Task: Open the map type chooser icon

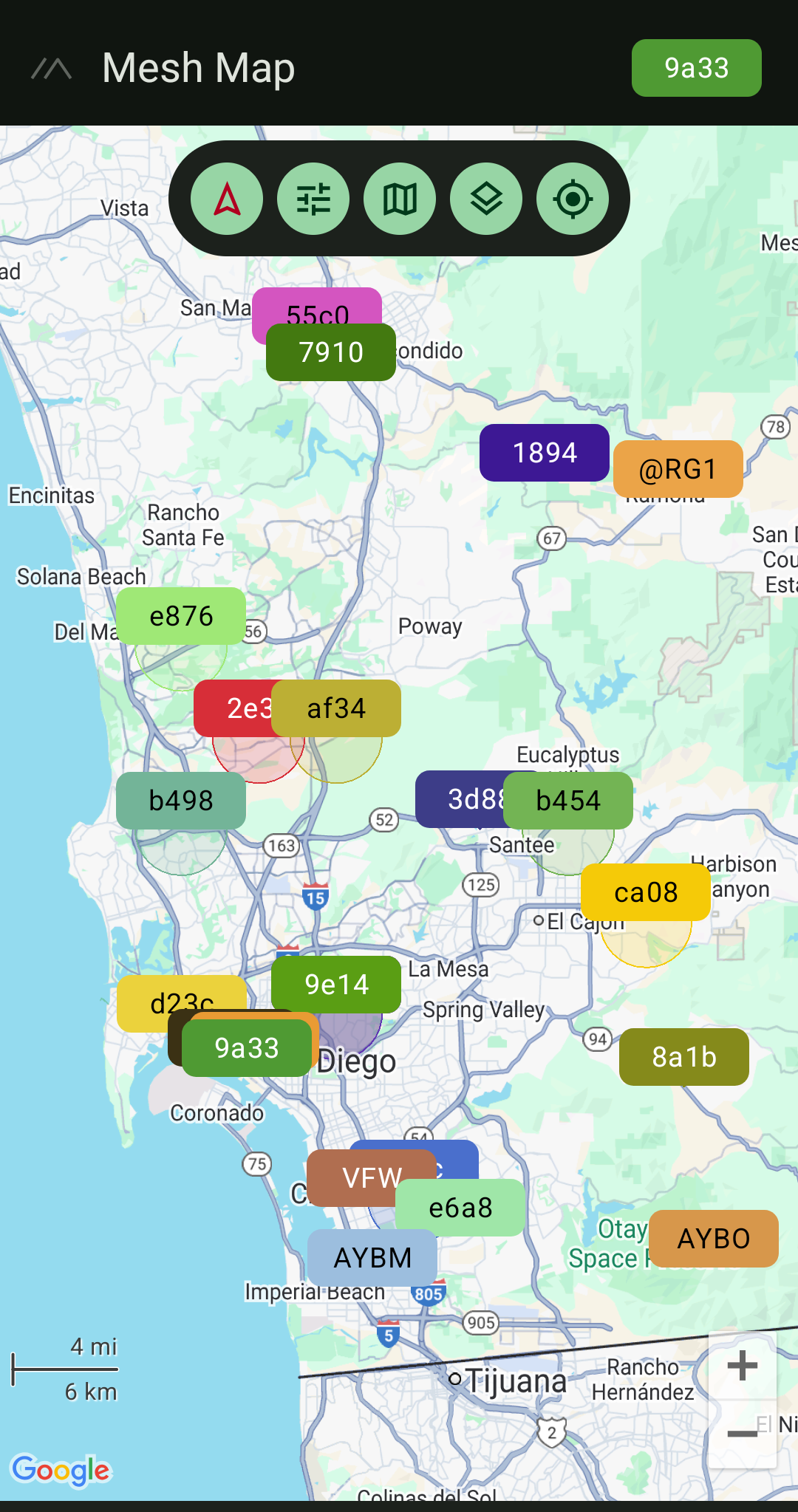Action: coord(400,198)
